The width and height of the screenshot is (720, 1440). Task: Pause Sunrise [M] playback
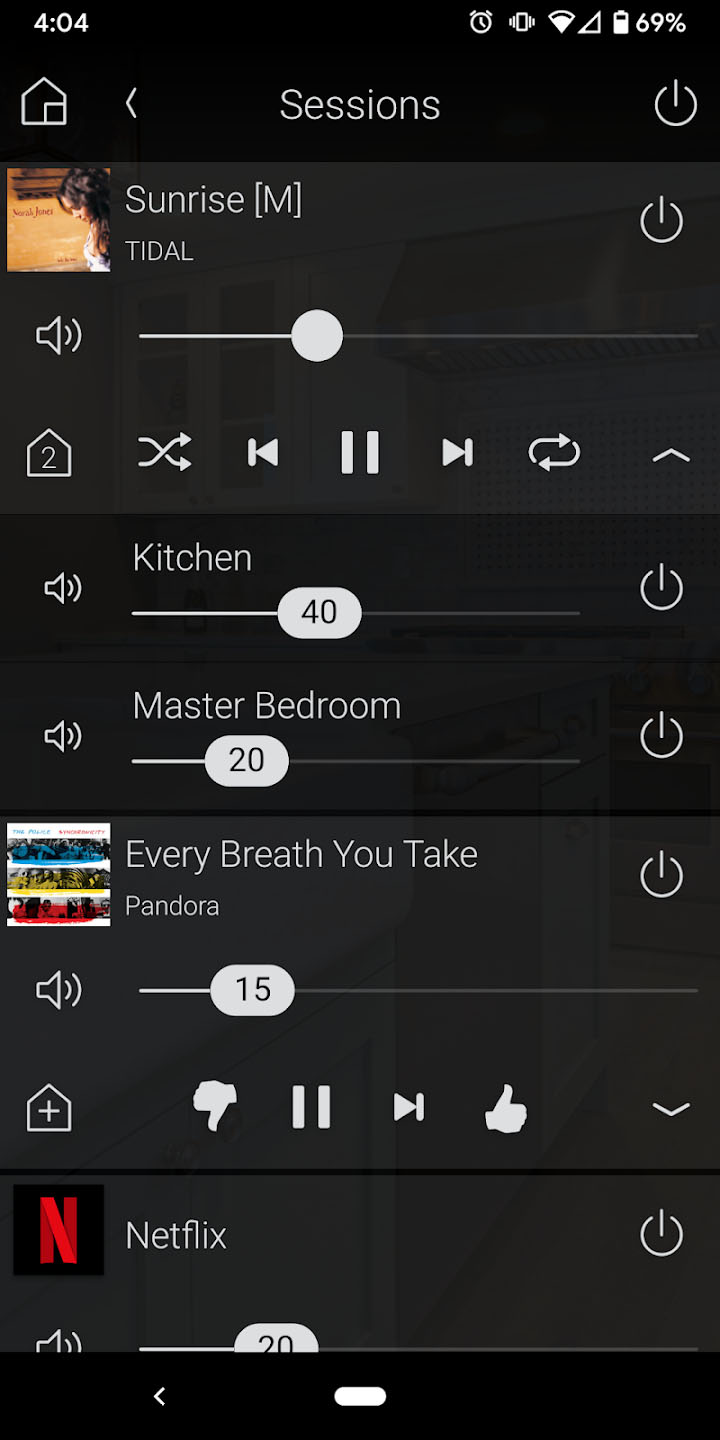360,453
